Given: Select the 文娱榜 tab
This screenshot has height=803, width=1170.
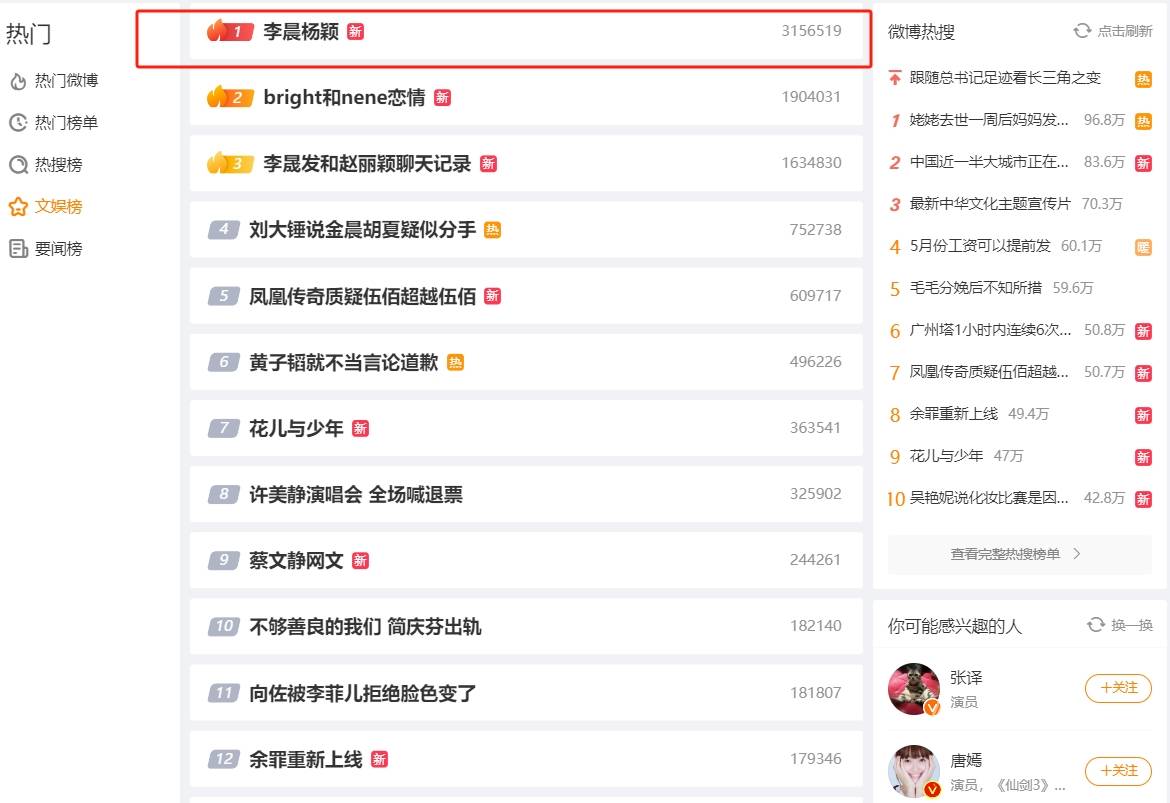Looking at the screenshot, I should (58, 207).
